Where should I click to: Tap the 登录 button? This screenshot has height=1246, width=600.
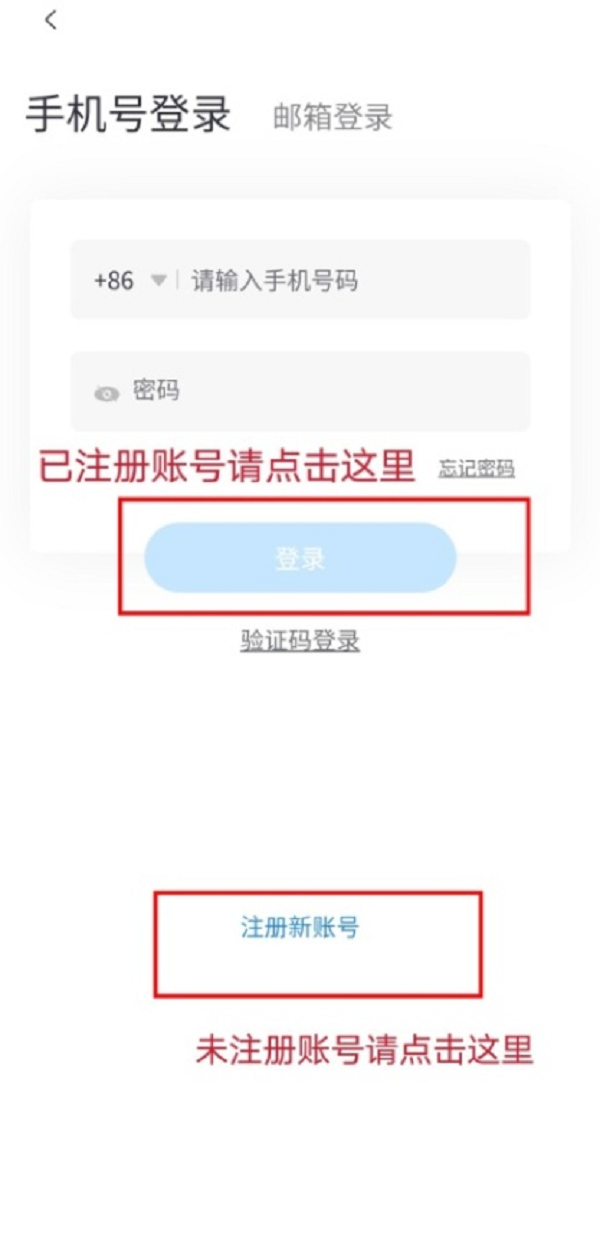[x=300, y=558]
